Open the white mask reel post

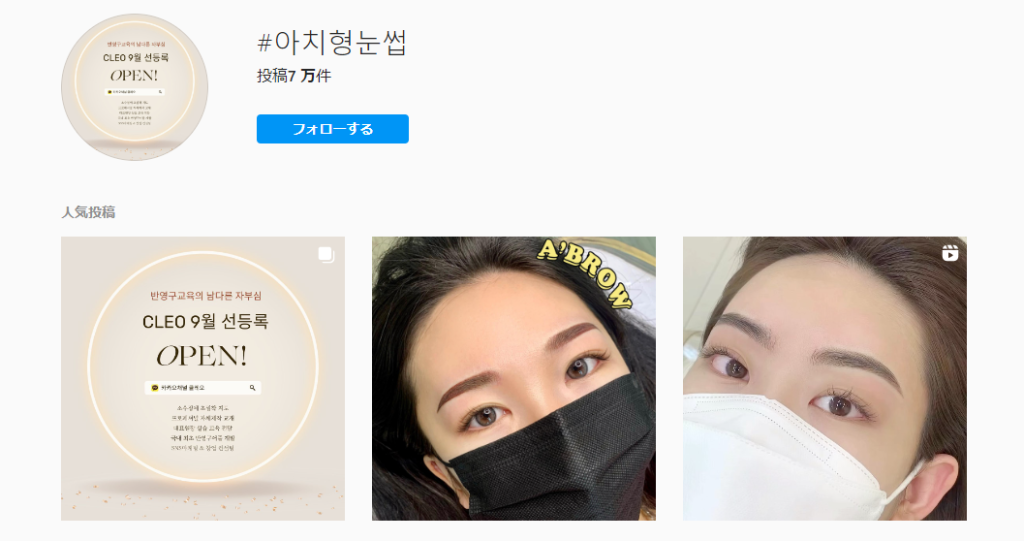824,378
